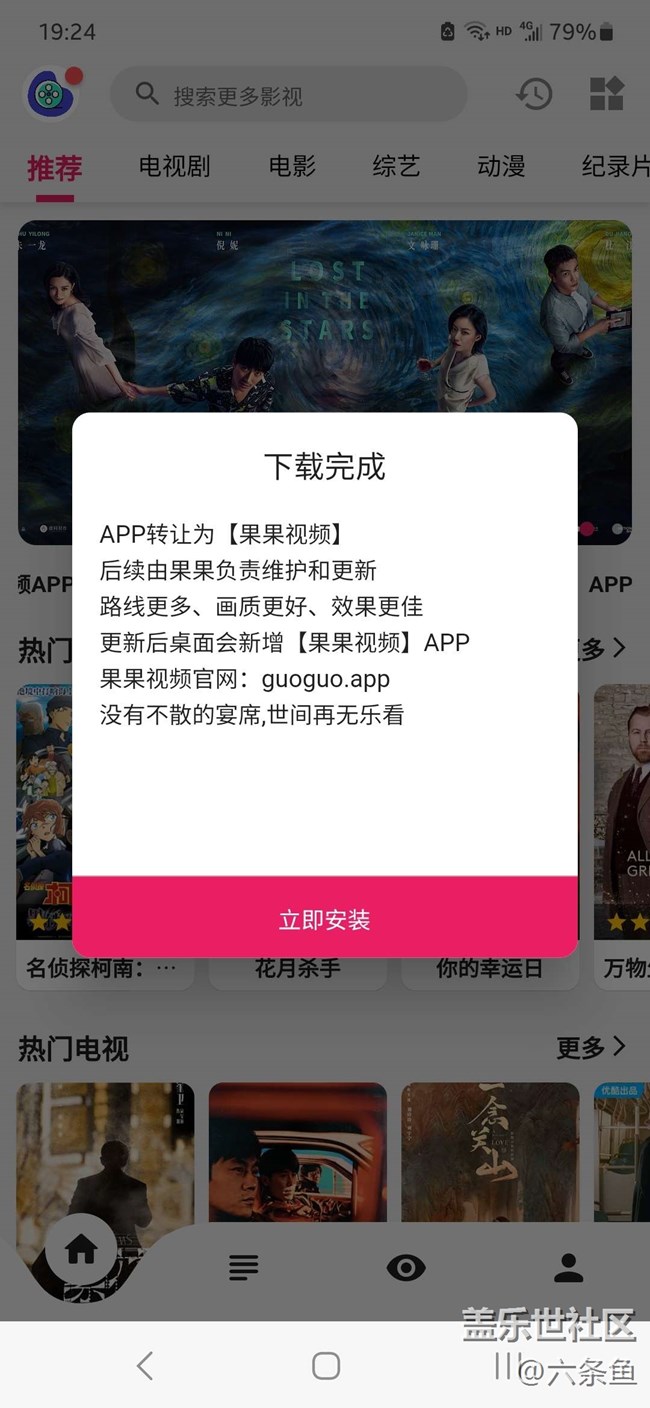The image size is (650, 1408).
Task: Open the profile tab in bottom navigation
Action: 568,1268
